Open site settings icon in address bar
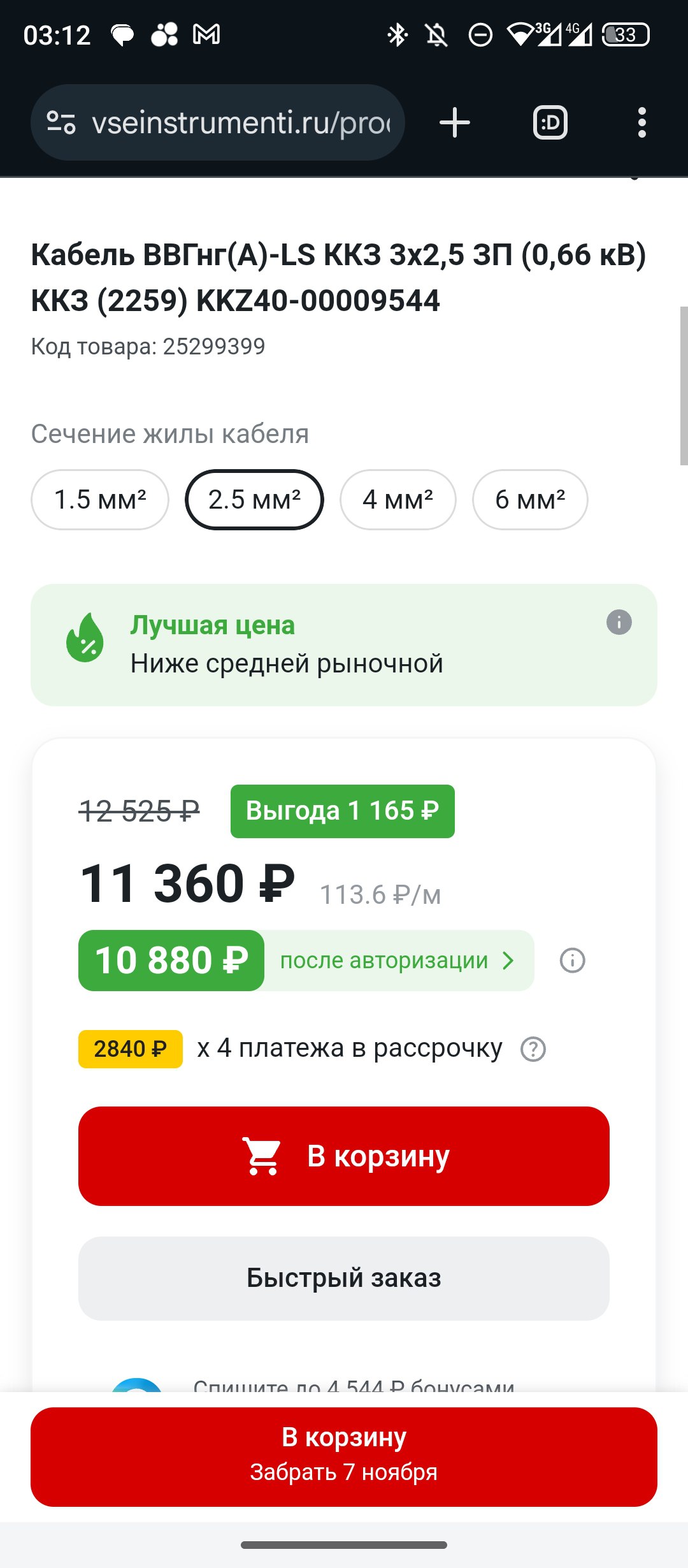 62,122
